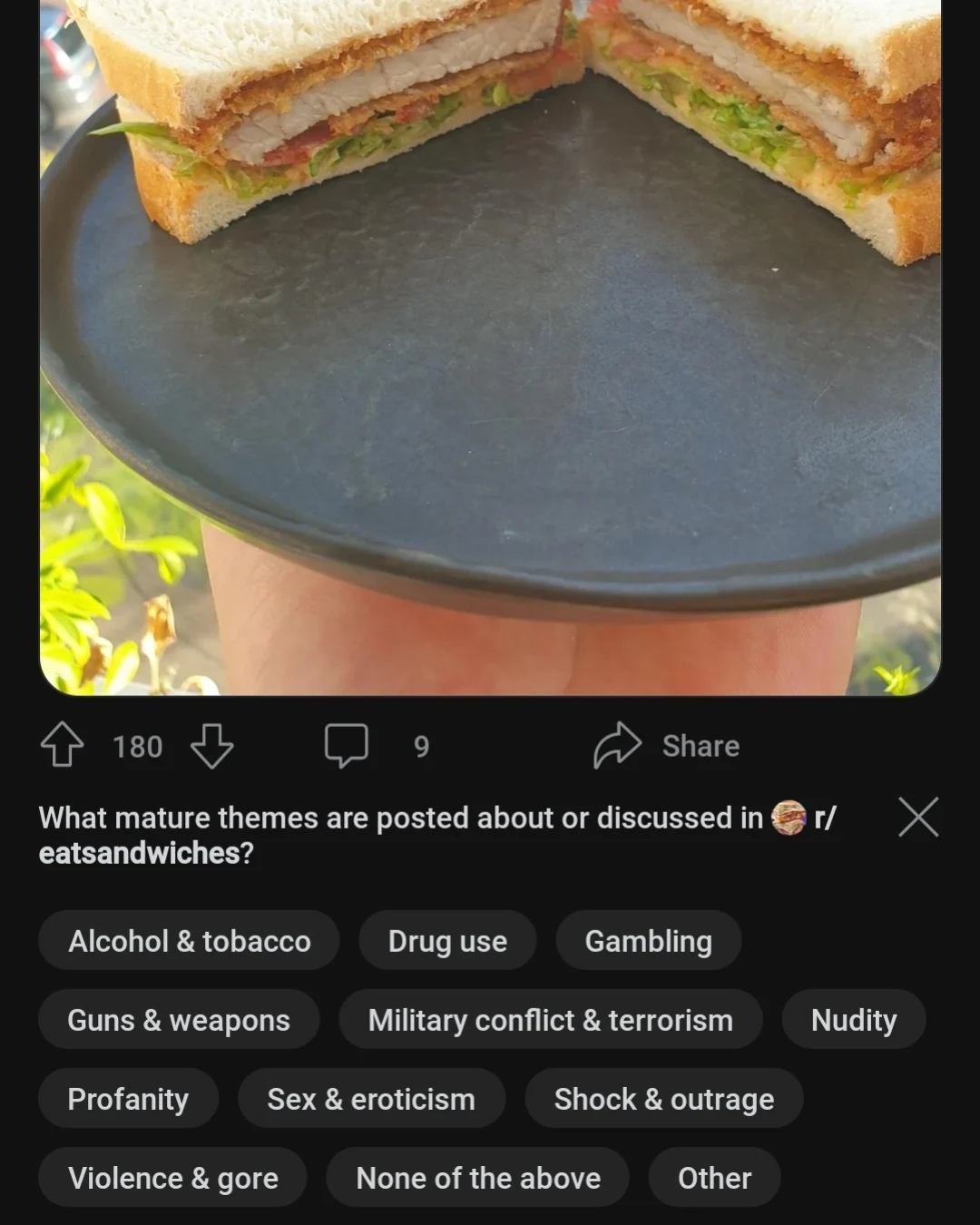Toggle the Gambling survey chip

point(648,940)
